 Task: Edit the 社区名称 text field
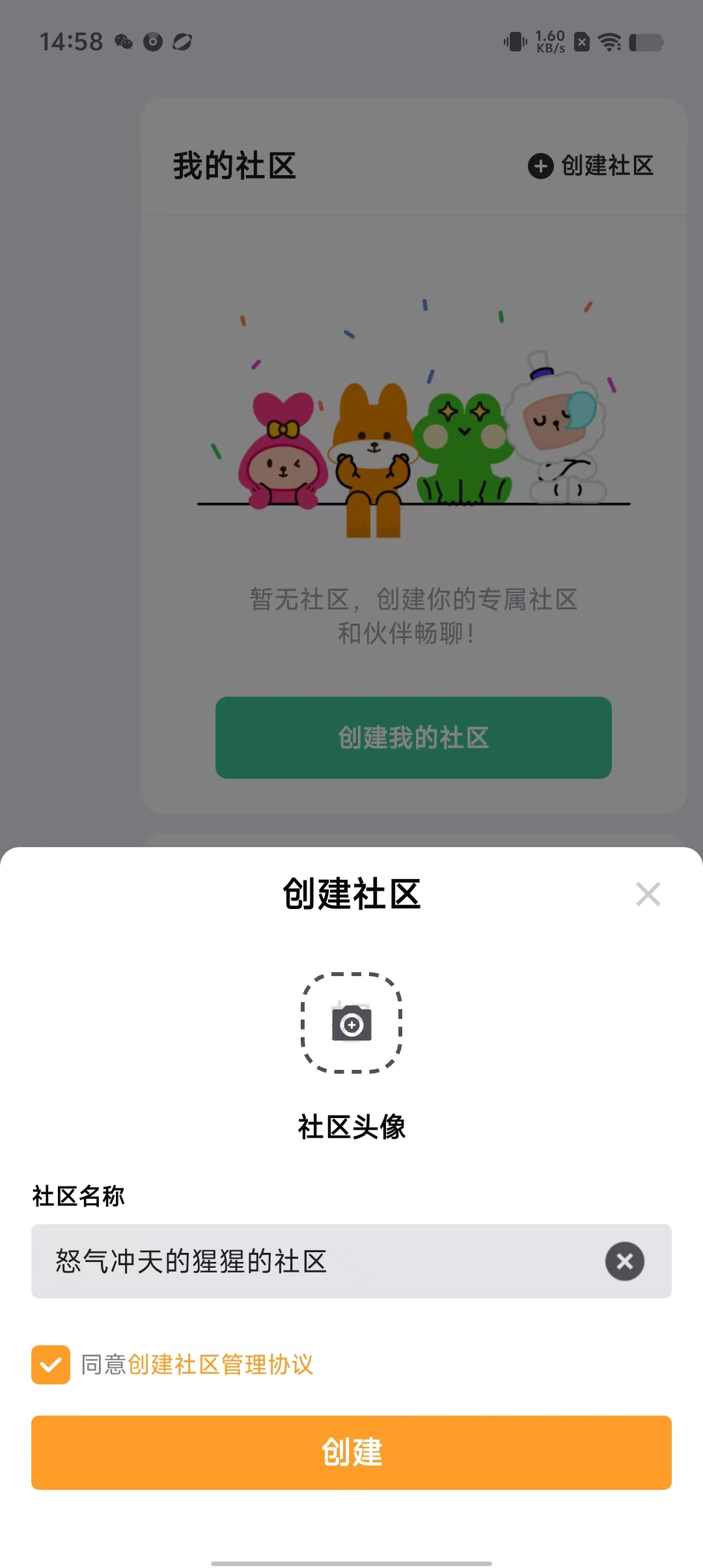pyautogui.click(x=312, y=1261)
